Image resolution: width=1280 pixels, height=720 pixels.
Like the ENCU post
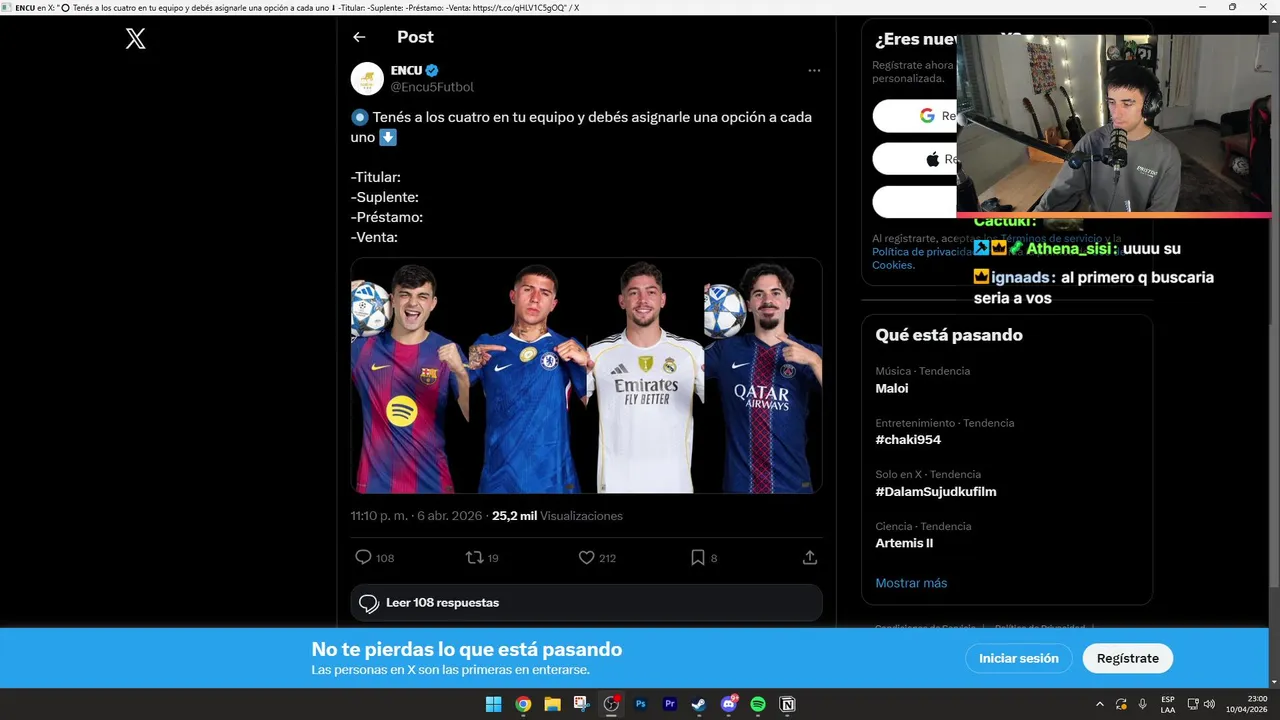pyautogui.click(x=587, y=558)
